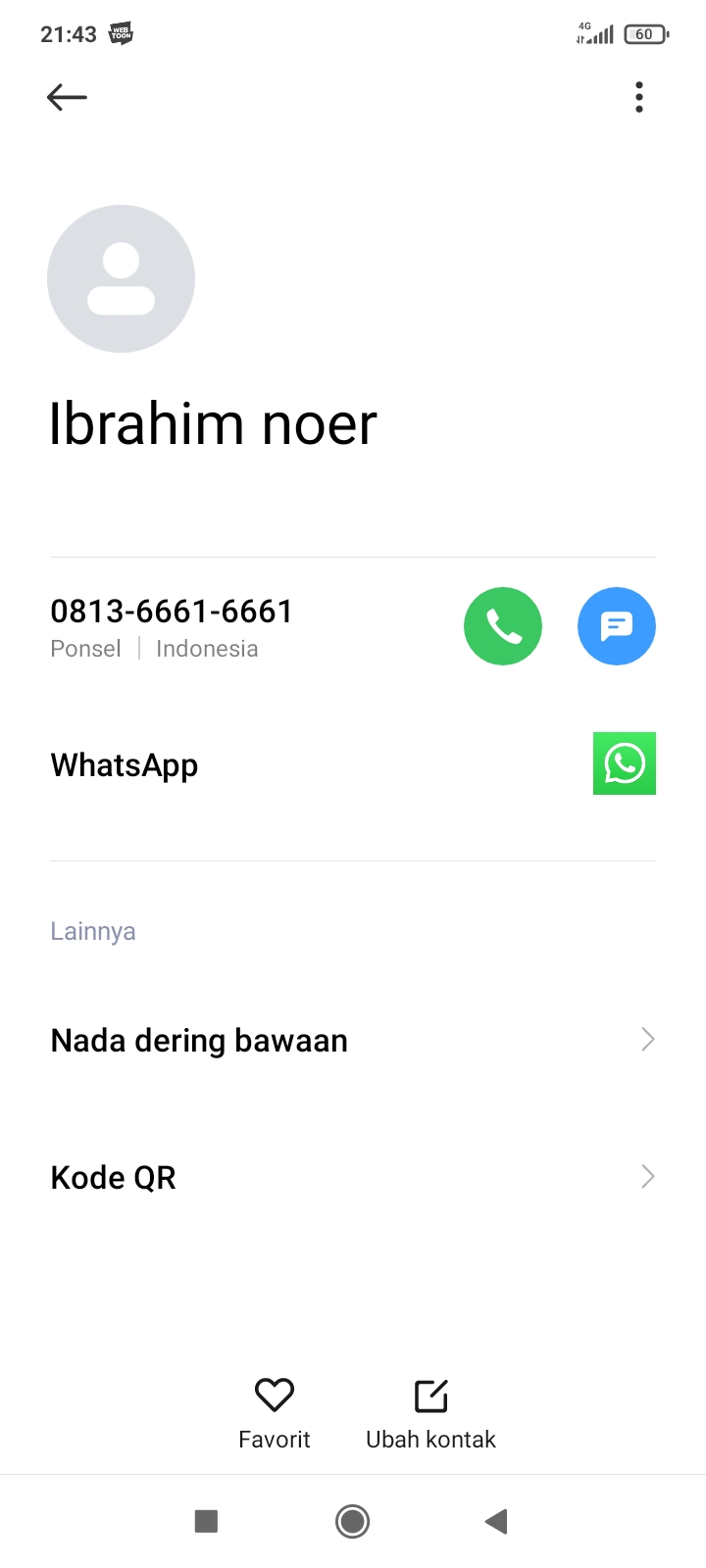Add contact to Favorit

tap(275, 1411)
